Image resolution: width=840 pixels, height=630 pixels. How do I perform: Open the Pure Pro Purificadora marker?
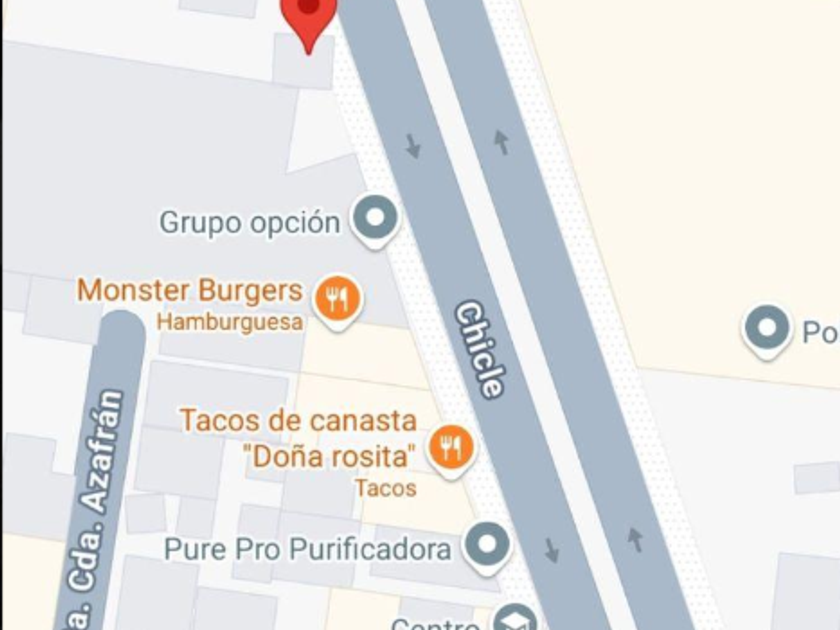pos(489,544)
